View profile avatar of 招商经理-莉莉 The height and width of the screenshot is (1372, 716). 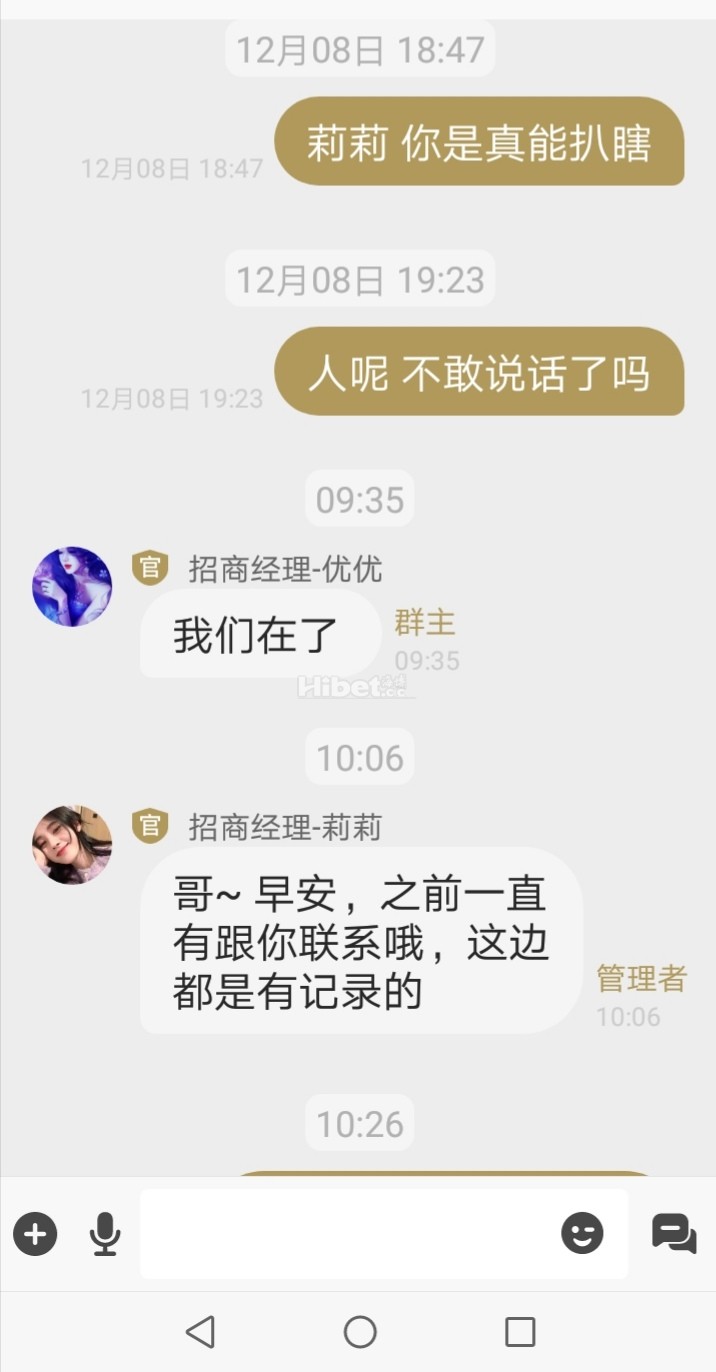72,845
